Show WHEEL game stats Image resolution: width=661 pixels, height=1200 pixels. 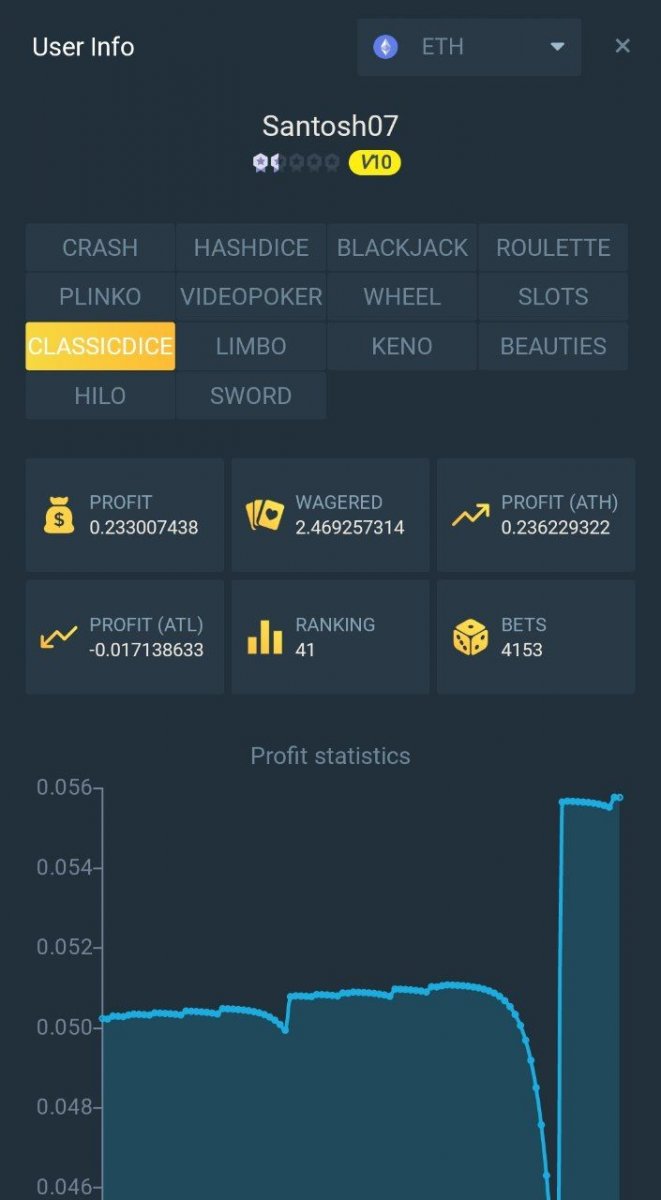pyautogui.click(x=402, y=297)
